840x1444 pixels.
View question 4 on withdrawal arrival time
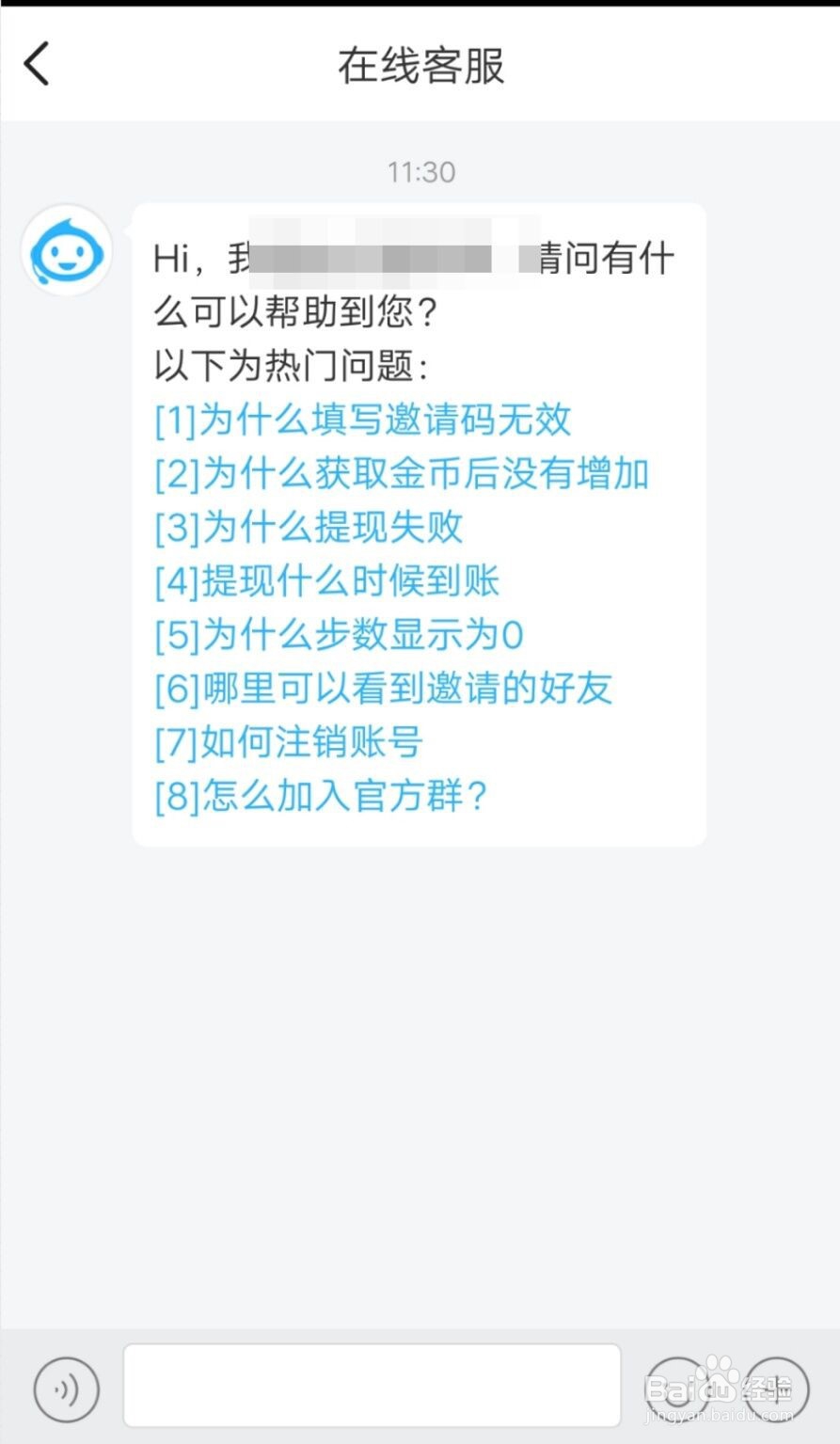[326, 581]
